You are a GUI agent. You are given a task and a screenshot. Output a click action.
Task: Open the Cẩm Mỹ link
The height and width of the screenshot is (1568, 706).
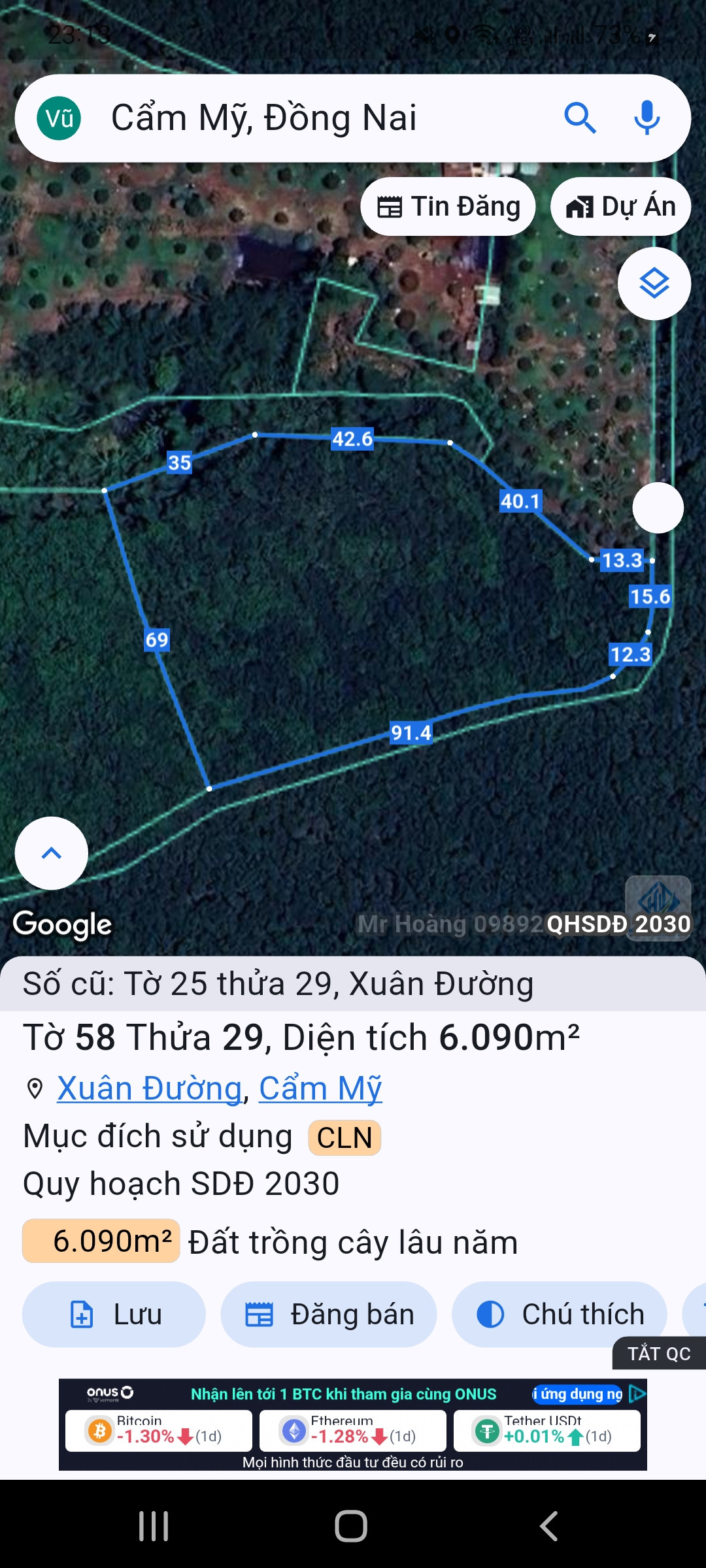(x=320, y=1088)
